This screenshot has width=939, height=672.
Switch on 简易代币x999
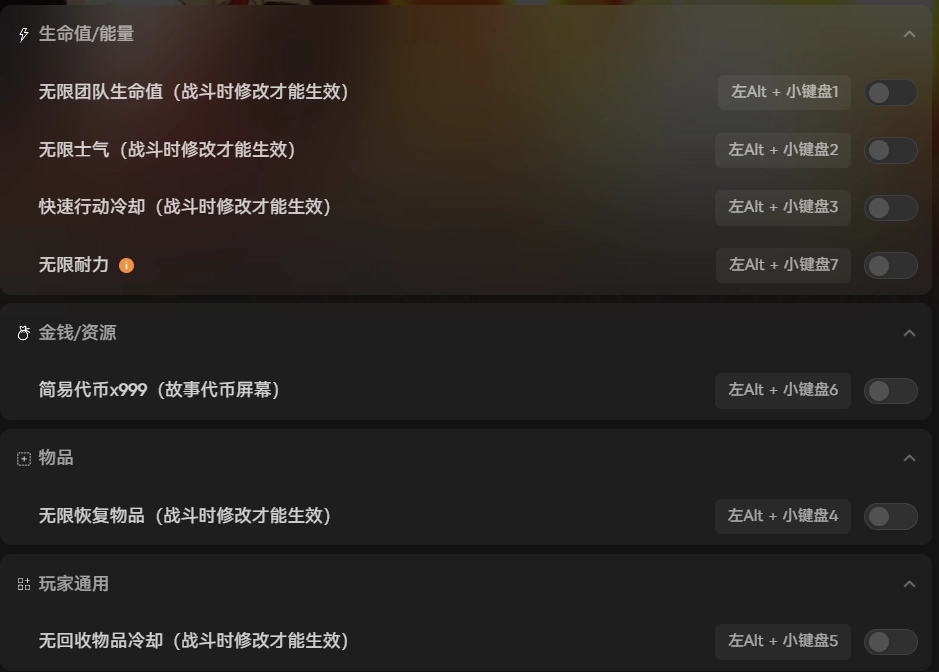click(890, 391)
